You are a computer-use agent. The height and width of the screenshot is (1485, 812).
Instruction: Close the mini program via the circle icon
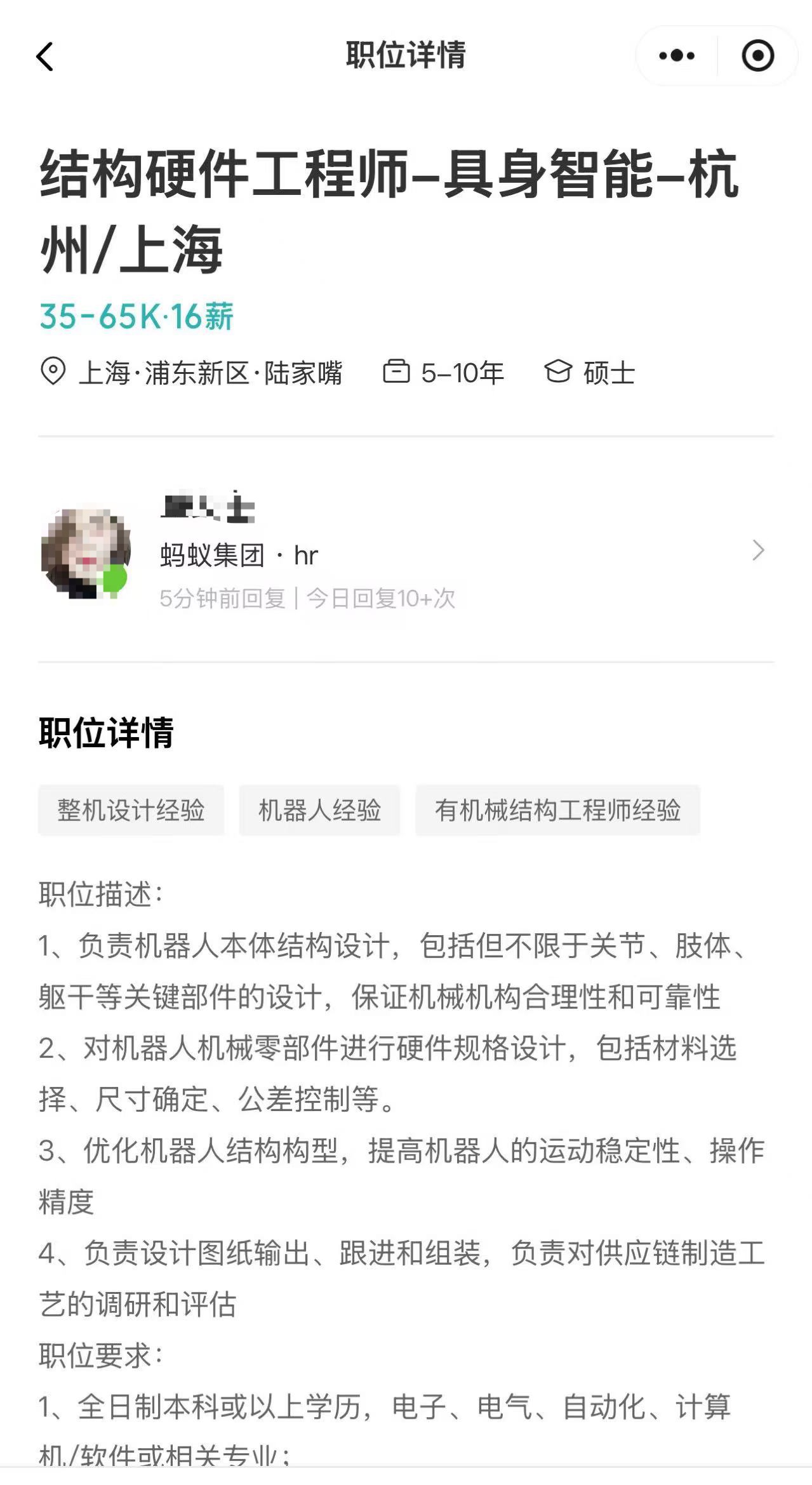pos(757,56)
